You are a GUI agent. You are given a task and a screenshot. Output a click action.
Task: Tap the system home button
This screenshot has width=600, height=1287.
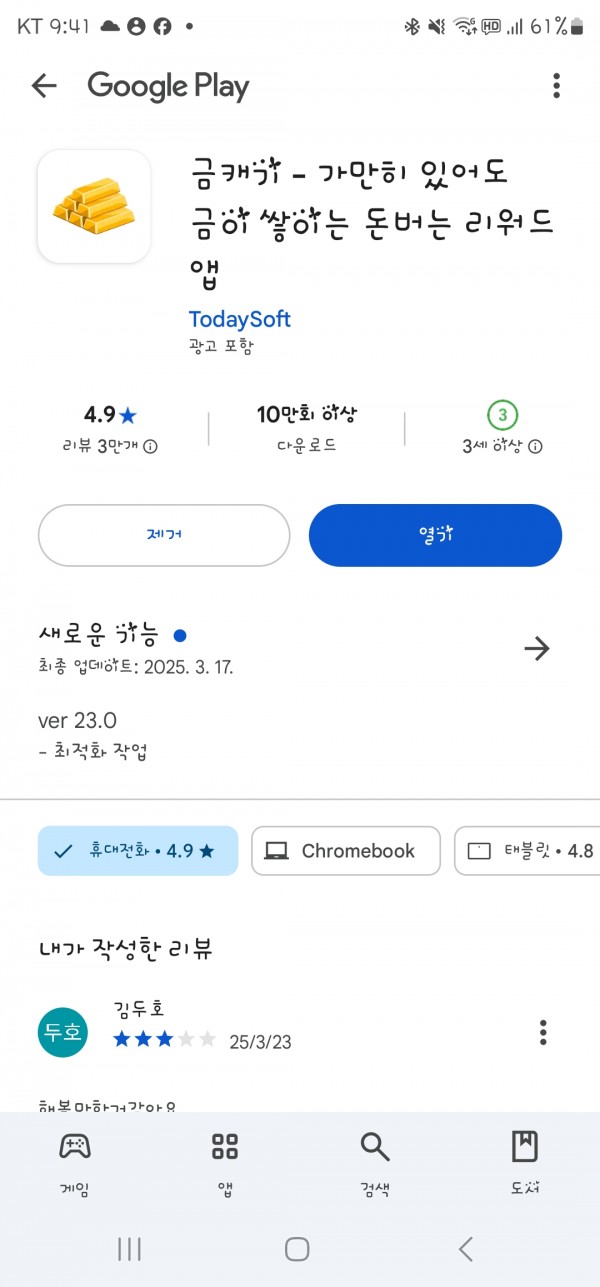tap(297, 1248)
